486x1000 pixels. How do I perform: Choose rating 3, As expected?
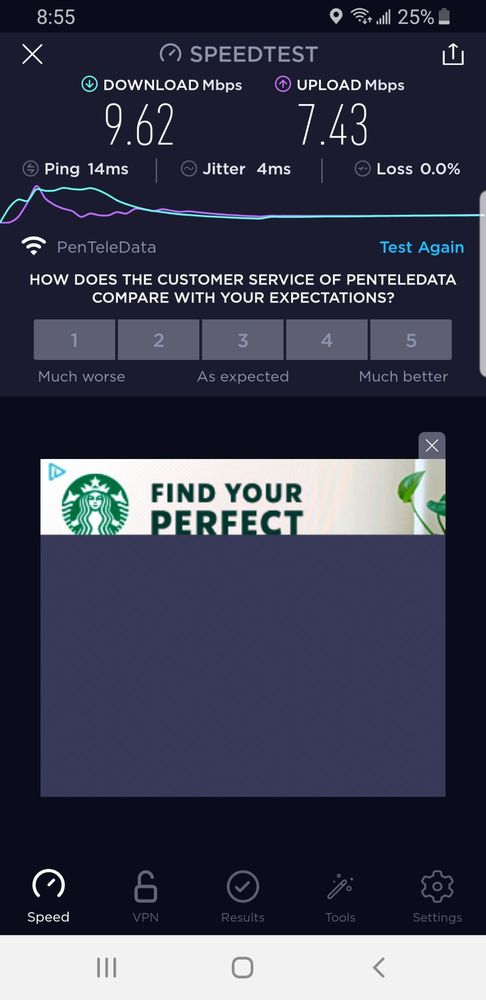pos(242,339)
